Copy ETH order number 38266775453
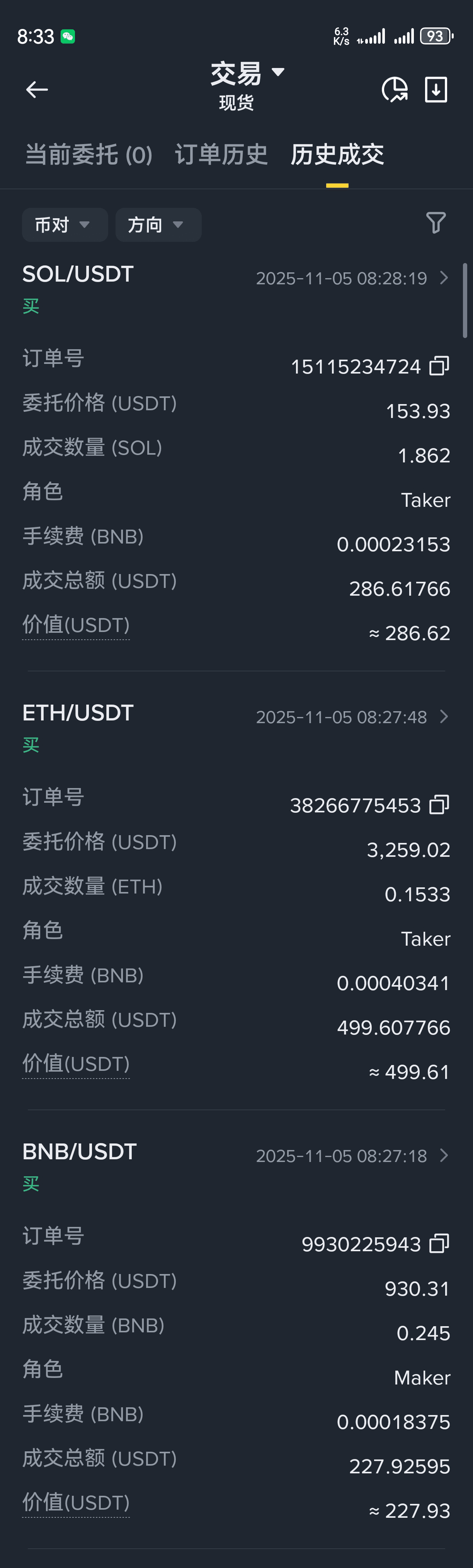The image size is (473, 1568). click(439, 805)
